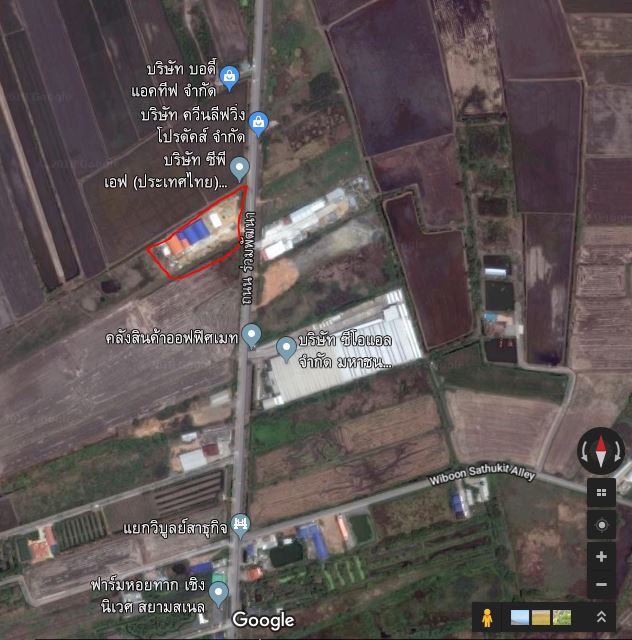Open the คลังสินค้าออฟฟิศเมท place pin
This screenshot has height=640, width=632.
pyautogui.click(x=252, y=333)
